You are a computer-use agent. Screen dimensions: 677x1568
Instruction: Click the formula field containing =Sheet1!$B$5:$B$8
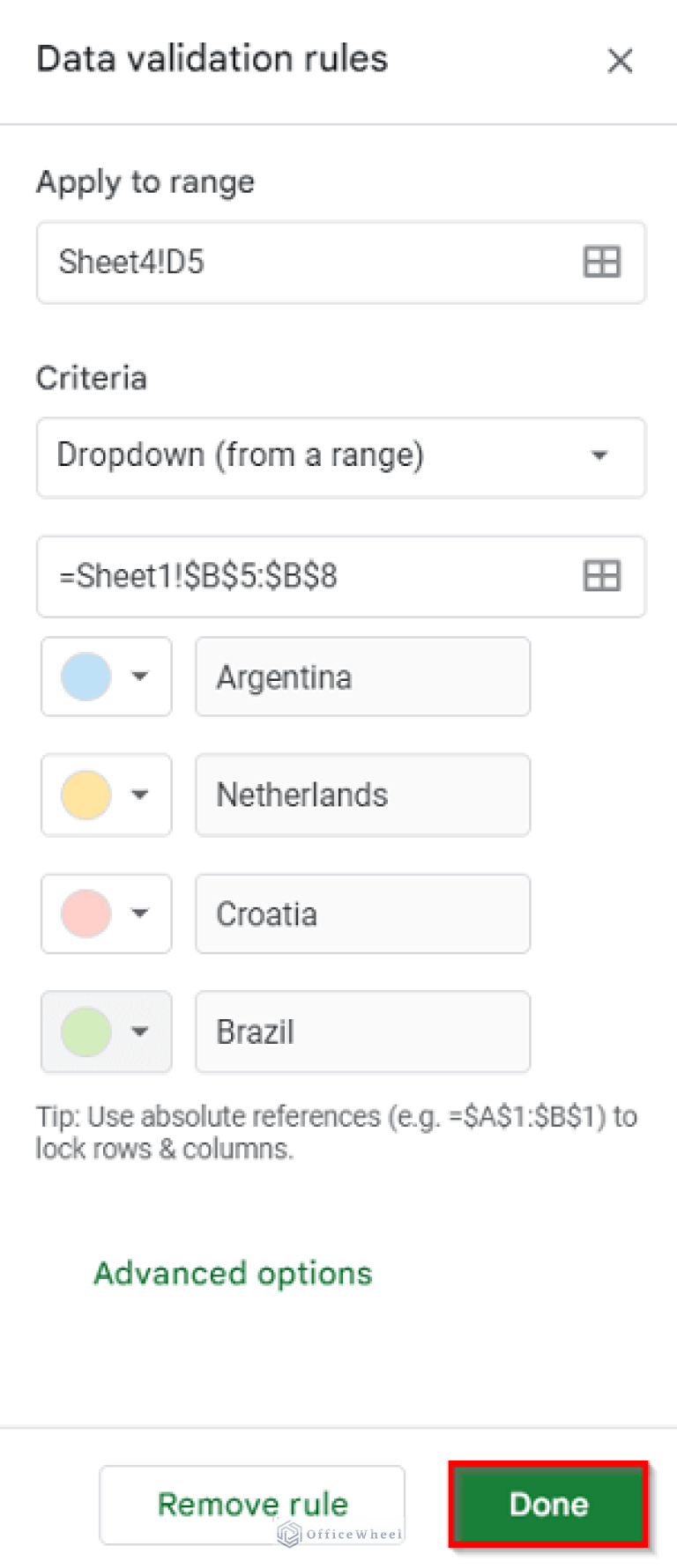(x=264, y=576)
